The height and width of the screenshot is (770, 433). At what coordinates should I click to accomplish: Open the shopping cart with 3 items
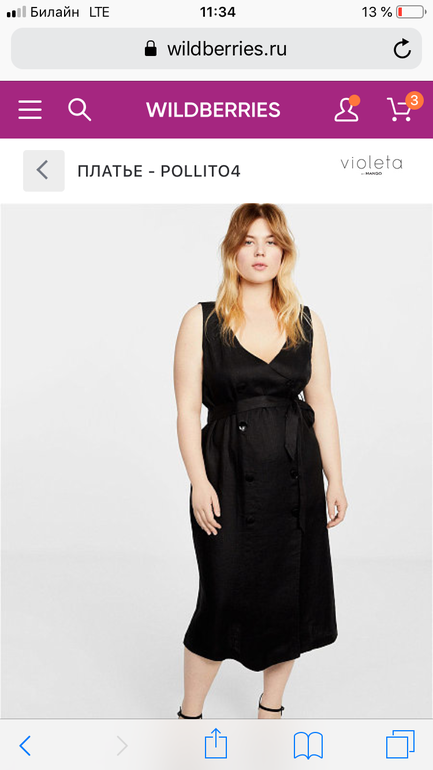pyautogui.click(x=404, y=107)
